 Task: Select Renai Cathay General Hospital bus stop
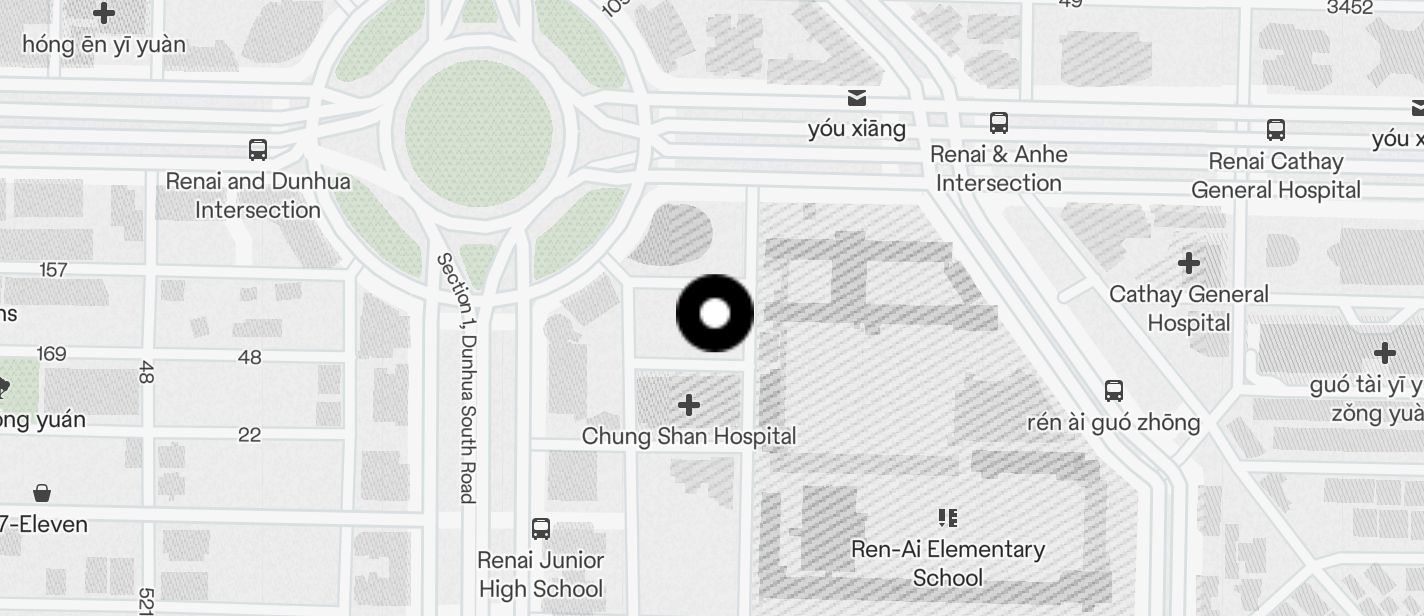pyautogui.click(x=1275, y=130)
